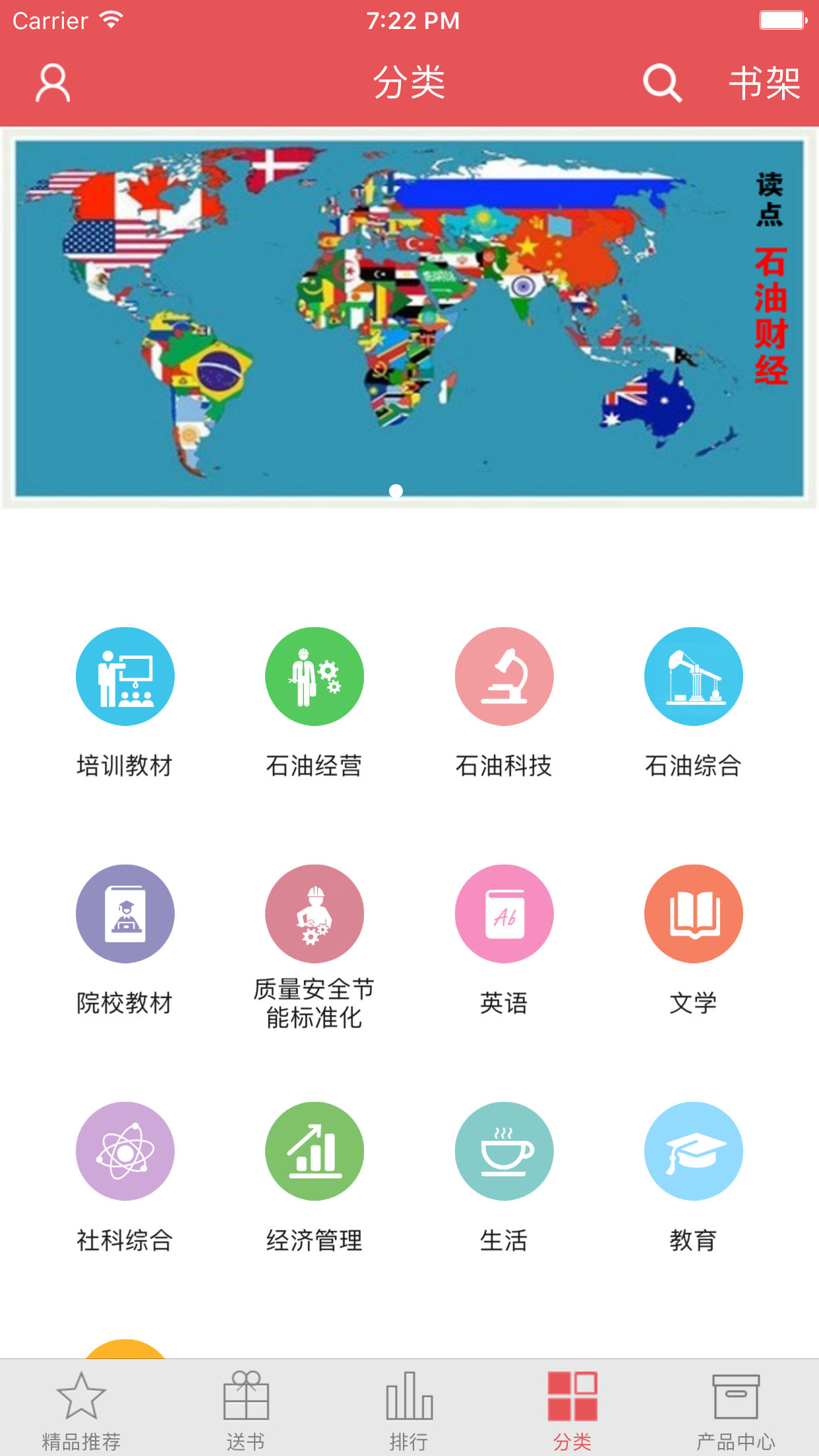Open the 教育 category
This screenshot has width=819, height=1456.
coord(694,1178)
